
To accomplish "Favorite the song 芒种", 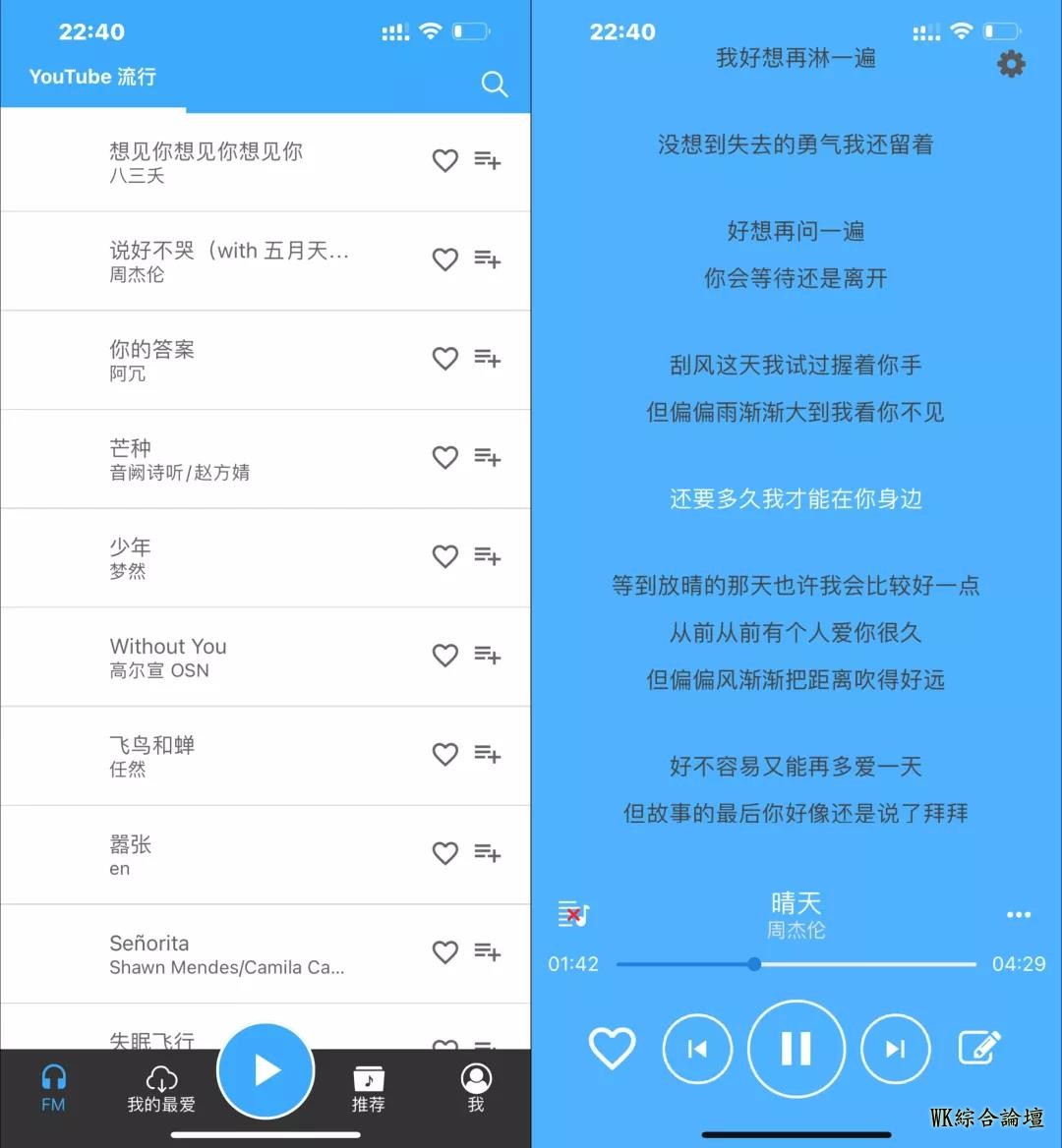I will click(445, 457).
